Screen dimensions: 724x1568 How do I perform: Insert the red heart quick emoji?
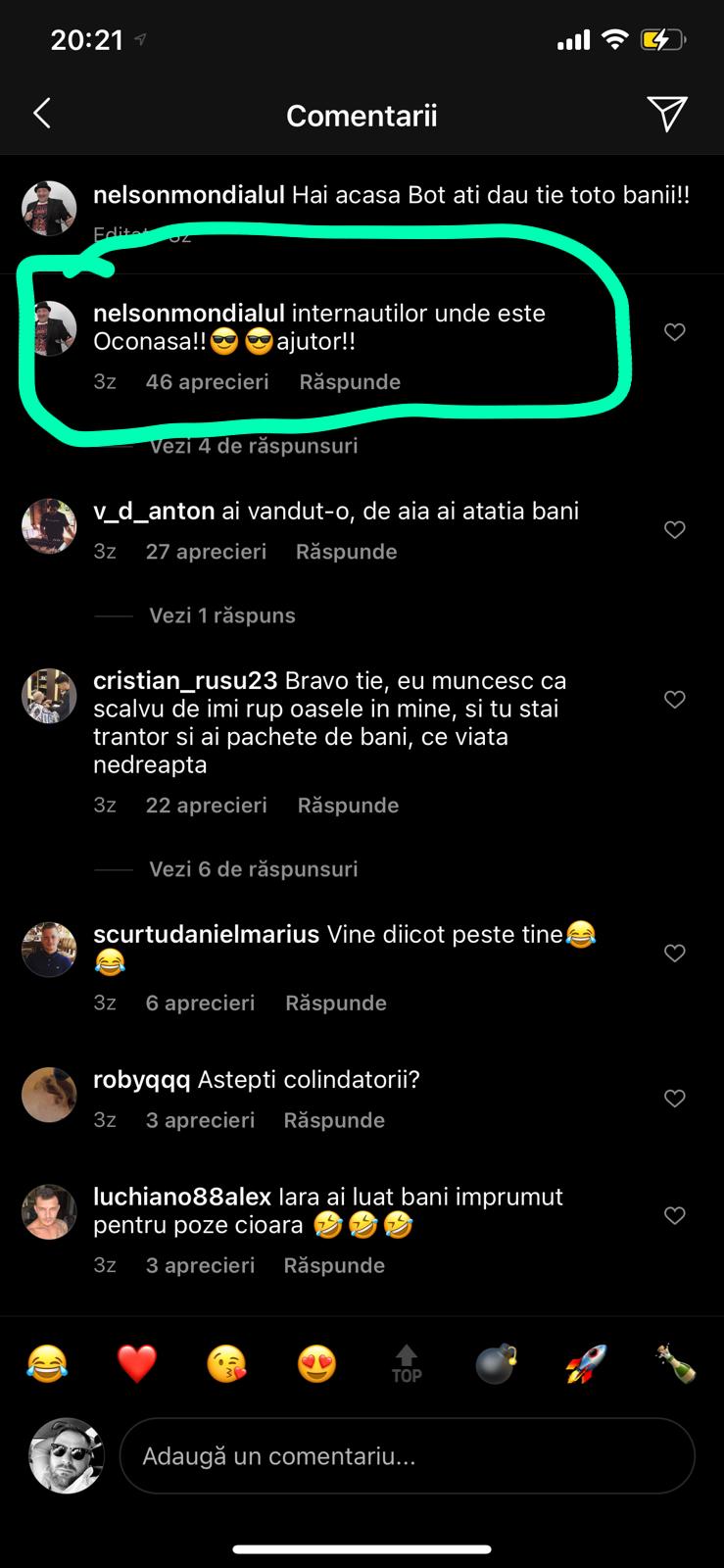pyautogui.click(x=137, y=1363)
